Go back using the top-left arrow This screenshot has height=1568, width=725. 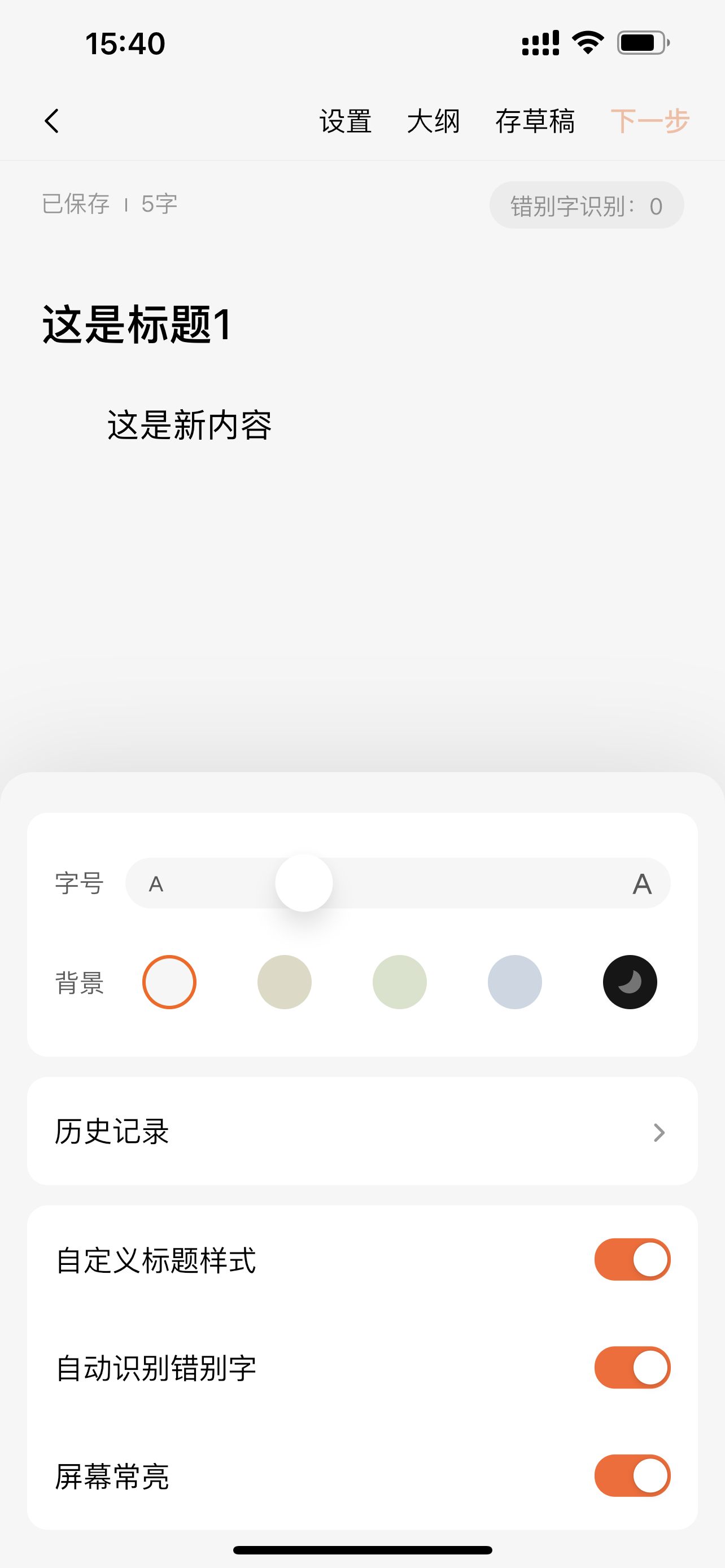point(53,121)
